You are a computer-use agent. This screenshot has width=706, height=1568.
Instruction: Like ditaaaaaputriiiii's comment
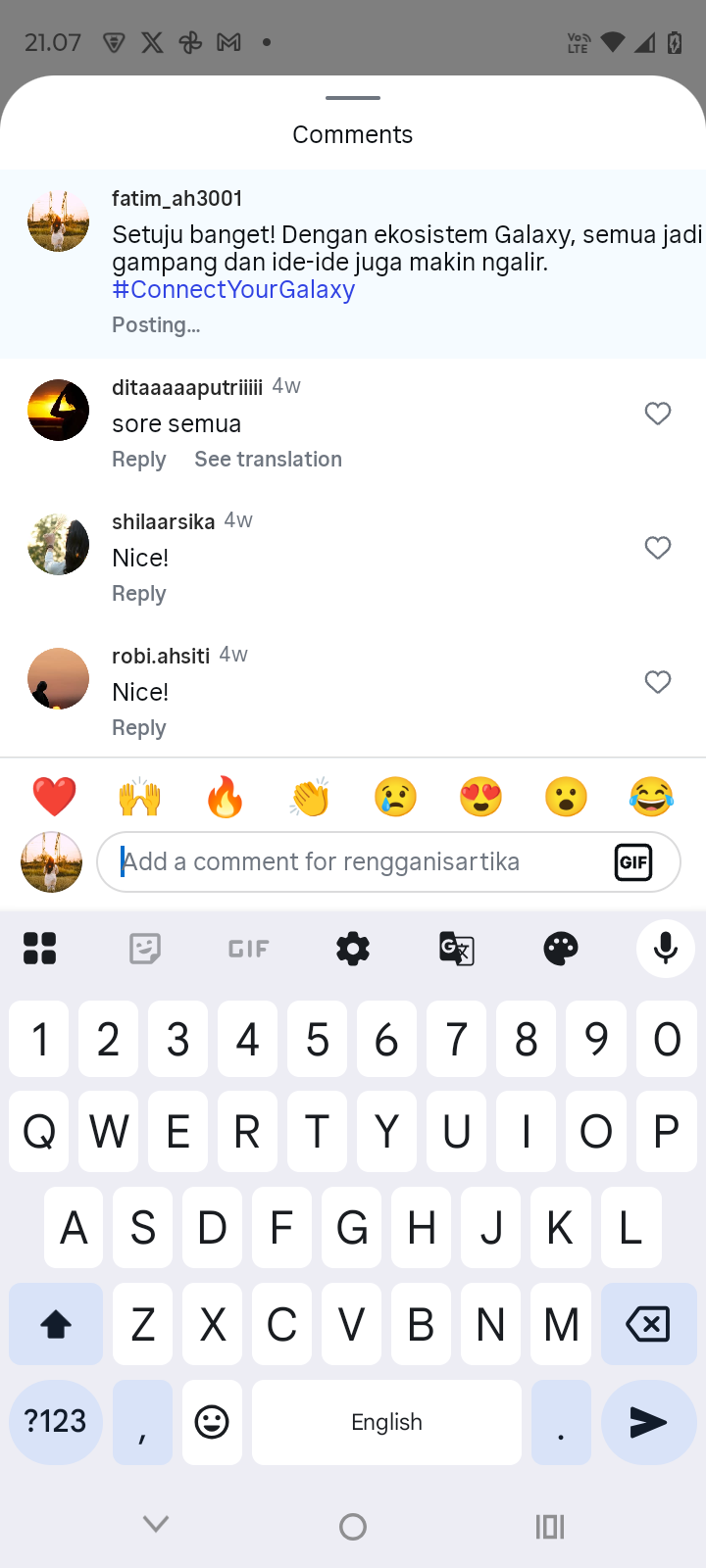(x=658, y=414)
